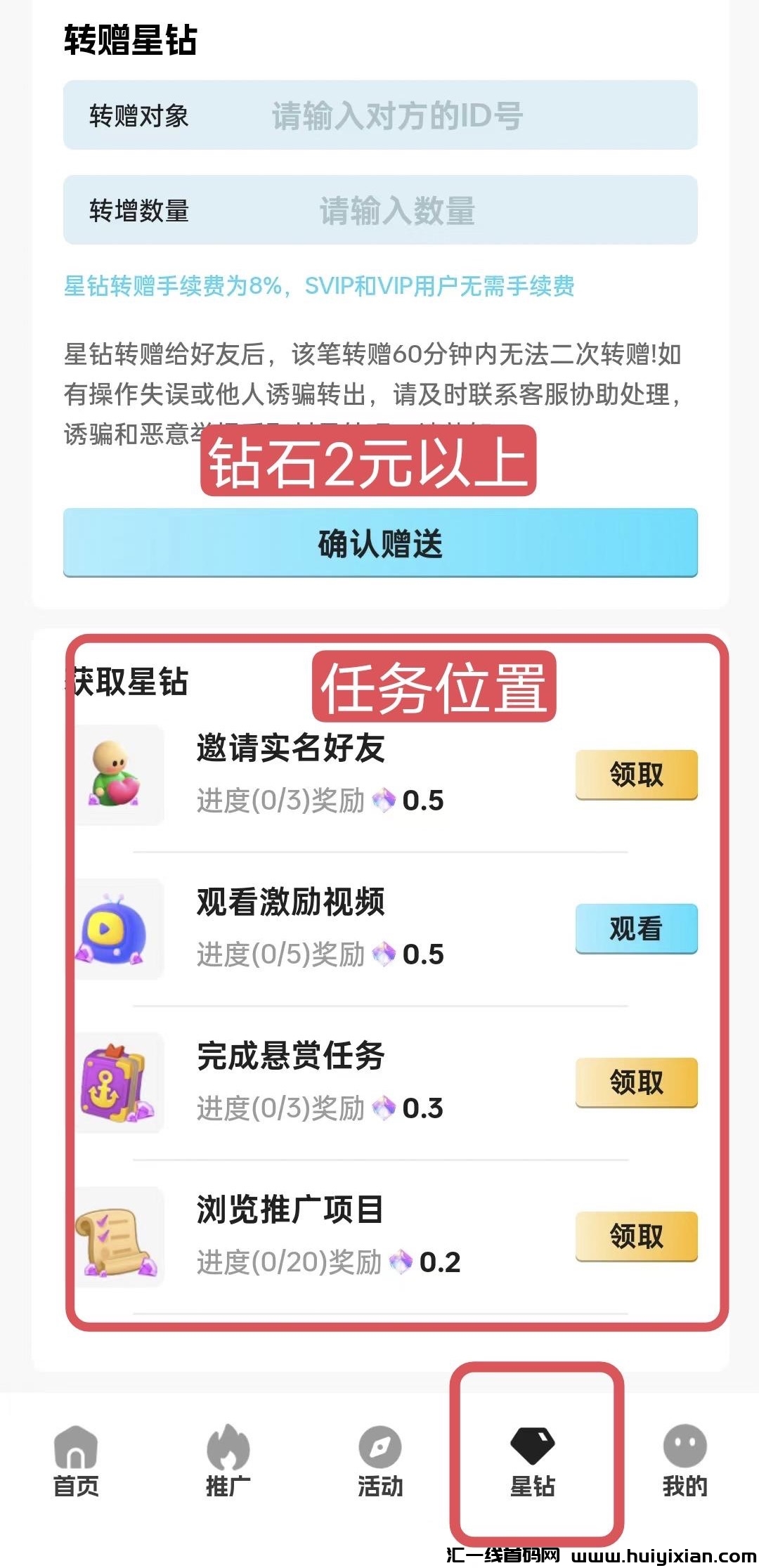This screenshot has width=759, height=1568.
Task: Click the blue 观看 button
Action: 636,928
